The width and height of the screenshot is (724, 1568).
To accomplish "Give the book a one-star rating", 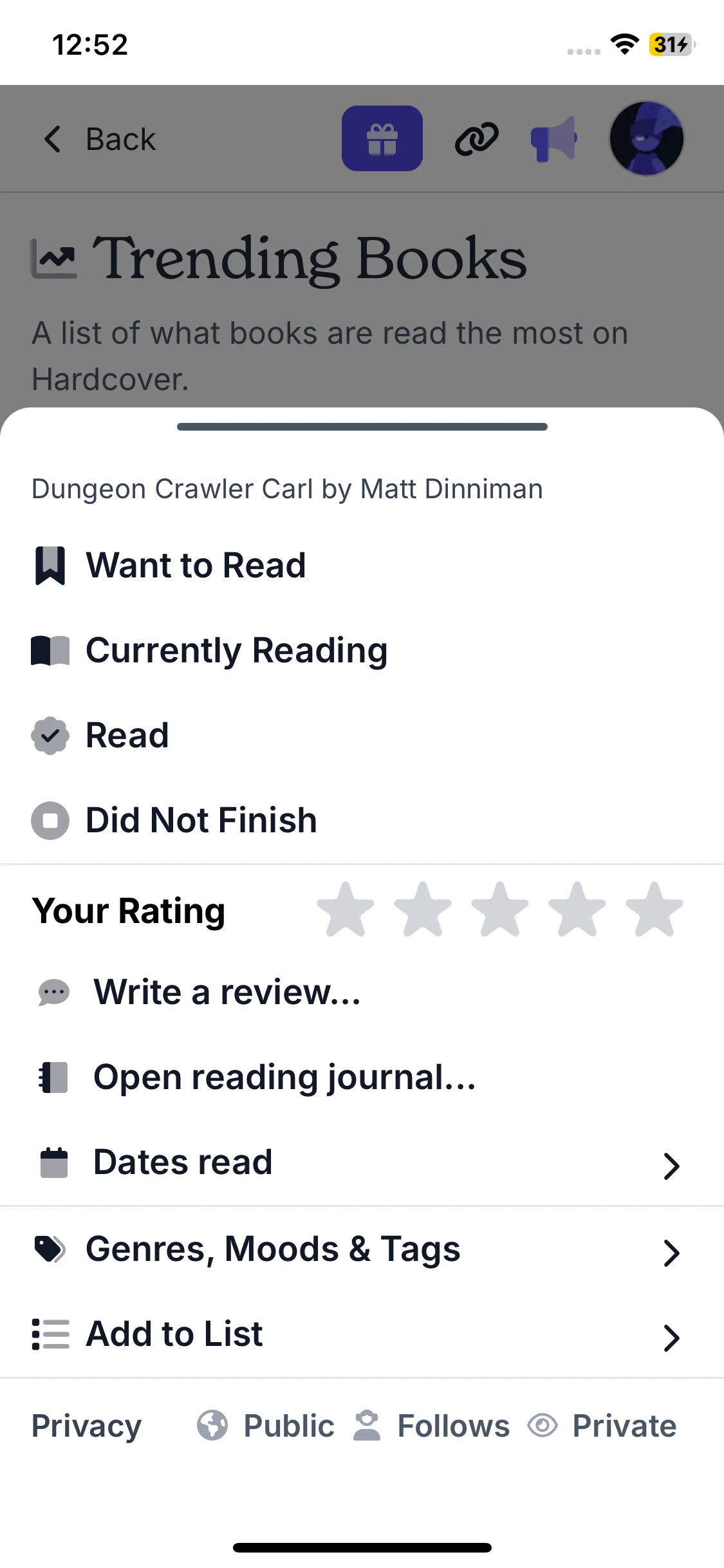I will pyautogui.click(x=346, y=910).
